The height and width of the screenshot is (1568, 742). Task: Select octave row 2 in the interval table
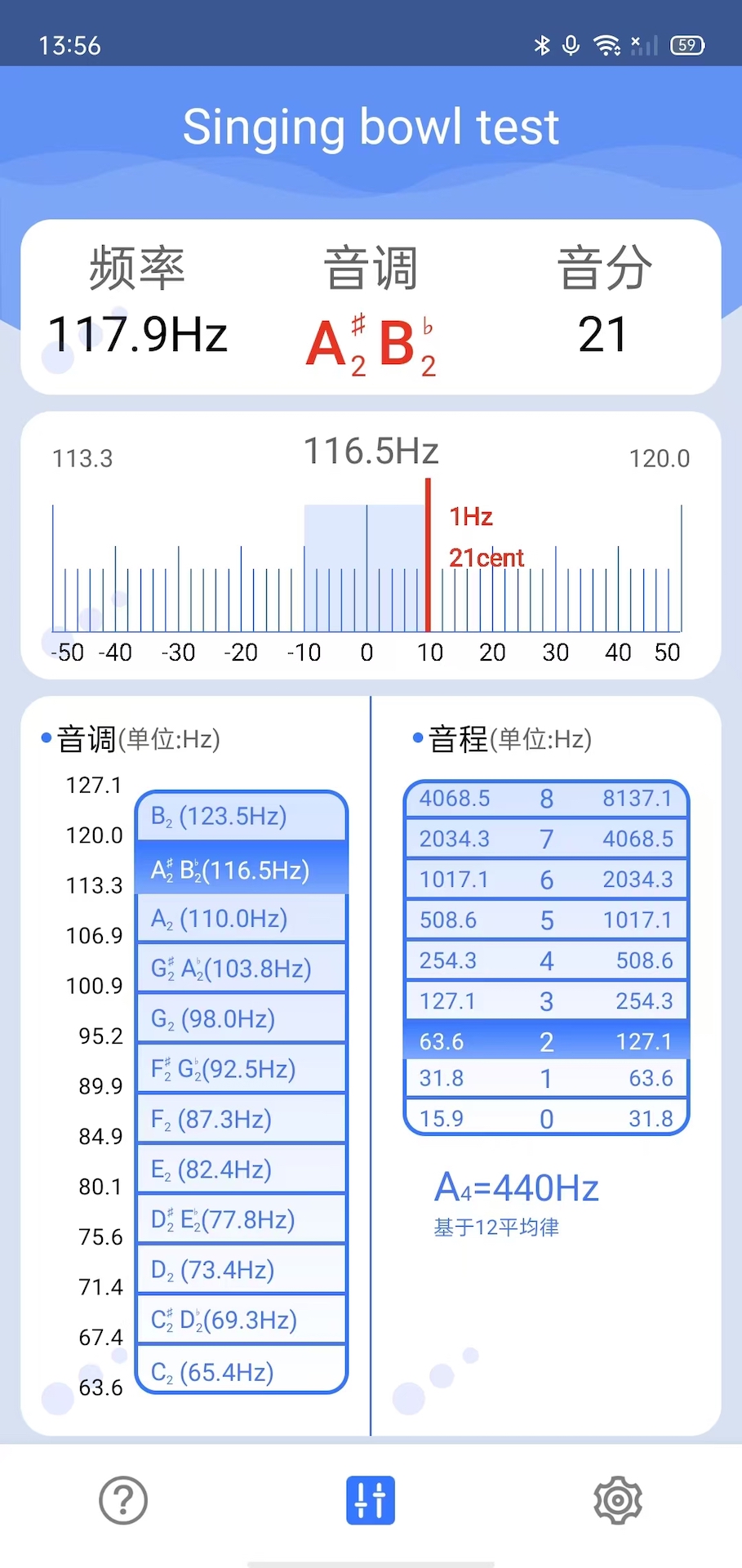click(545, 1040)
